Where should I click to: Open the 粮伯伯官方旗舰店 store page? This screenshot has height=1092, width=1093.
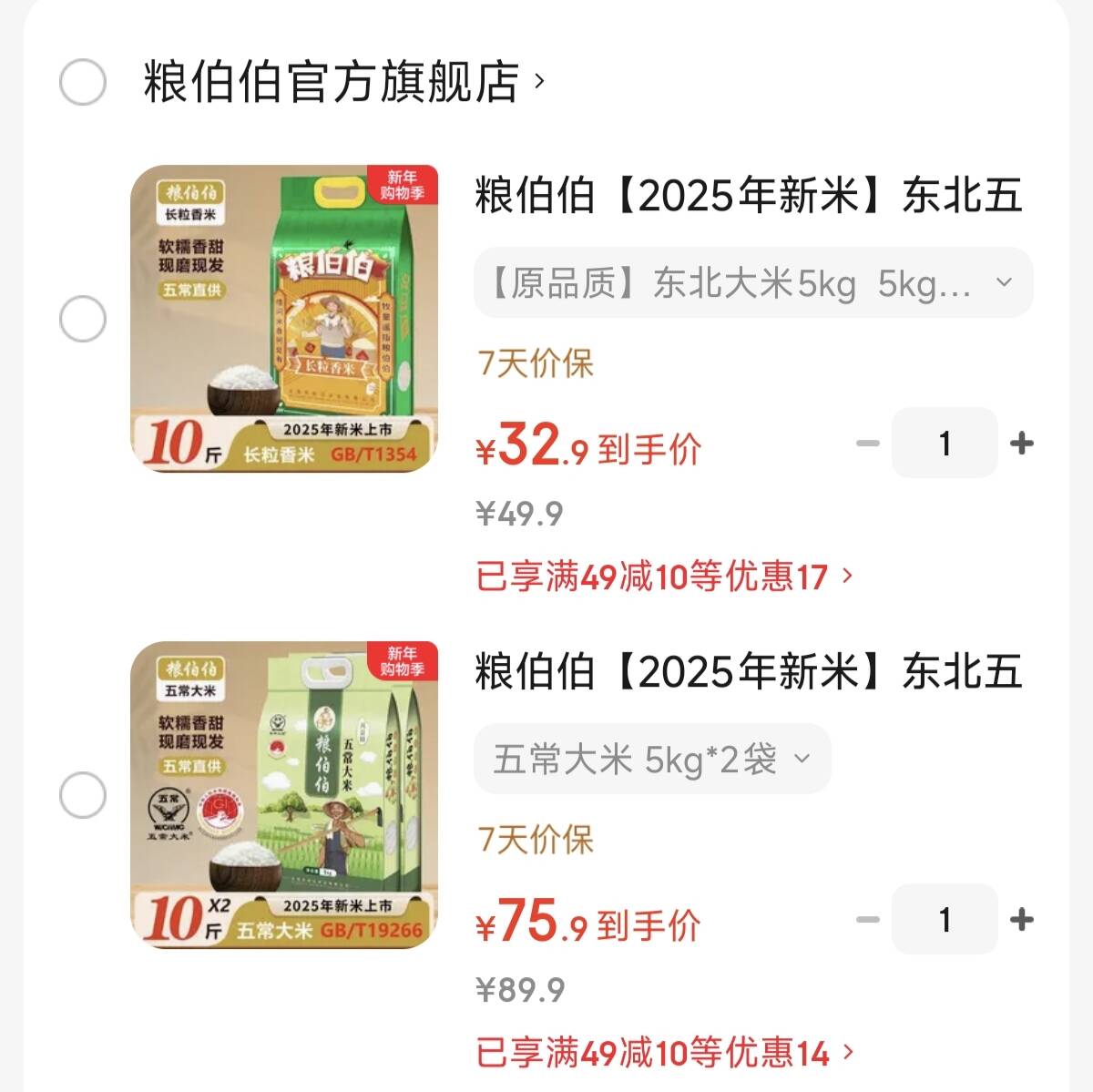pos(342,82)
